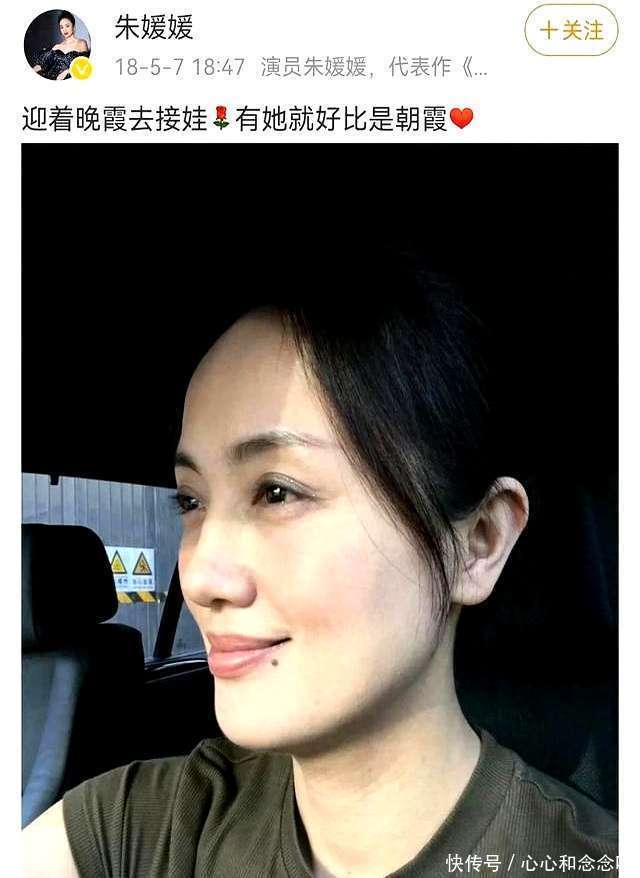The width and height of the screenshot is (640, 878).
Task: Open 朱媛媛's profile avatar
Action: (x=57, y=45)
